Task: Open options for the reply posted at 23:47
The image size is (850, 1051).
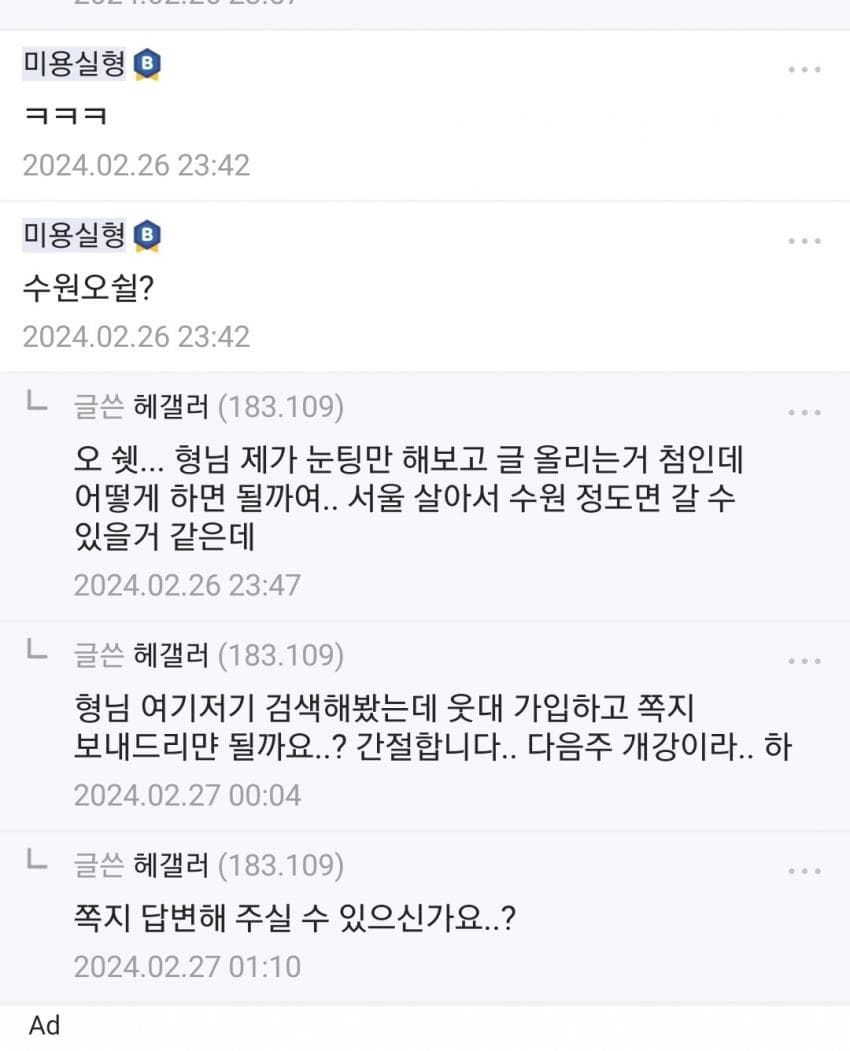Action: [x=804, y=412]
